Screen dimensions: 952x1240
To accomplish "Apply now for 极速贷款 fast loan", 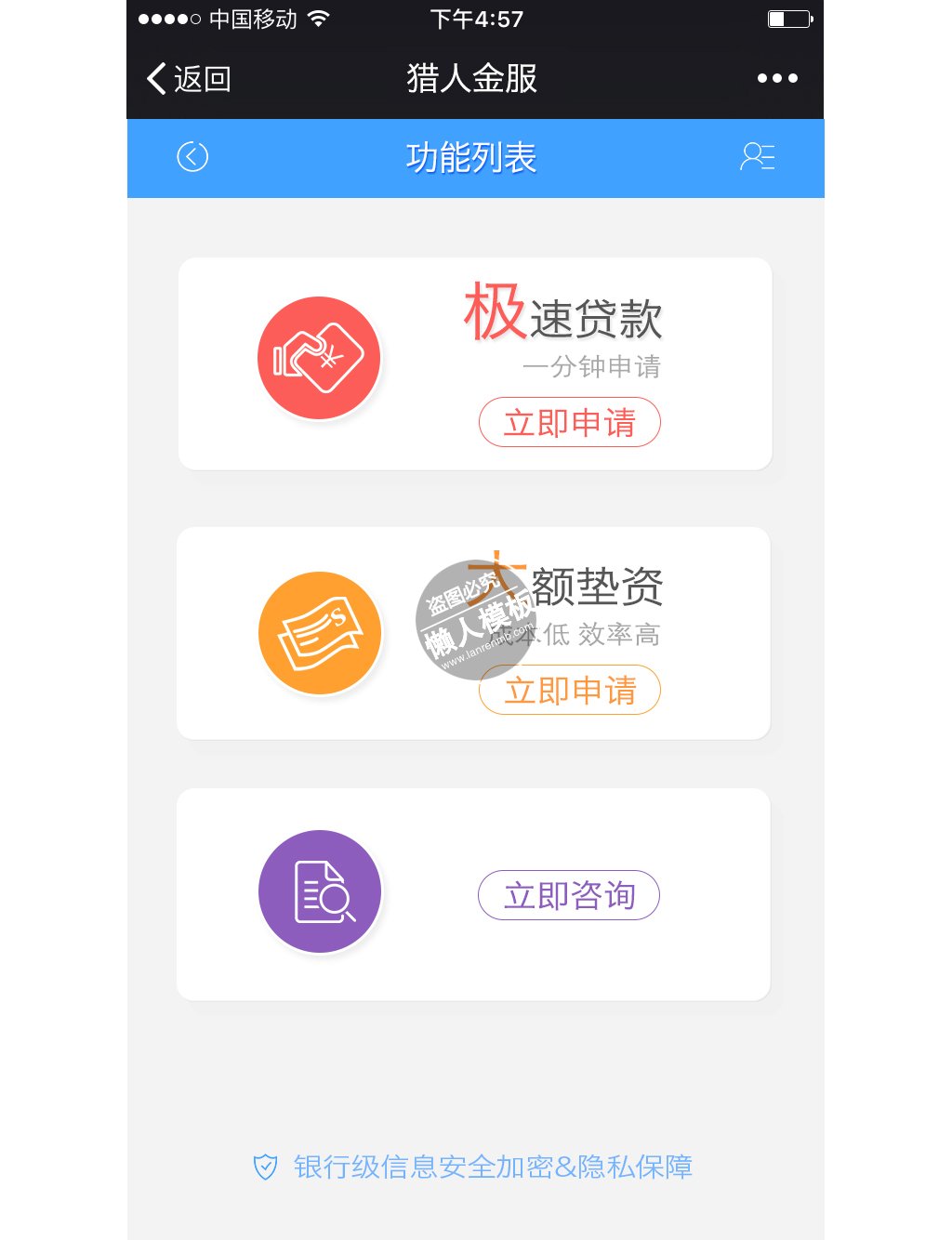I will pos(569,423).
